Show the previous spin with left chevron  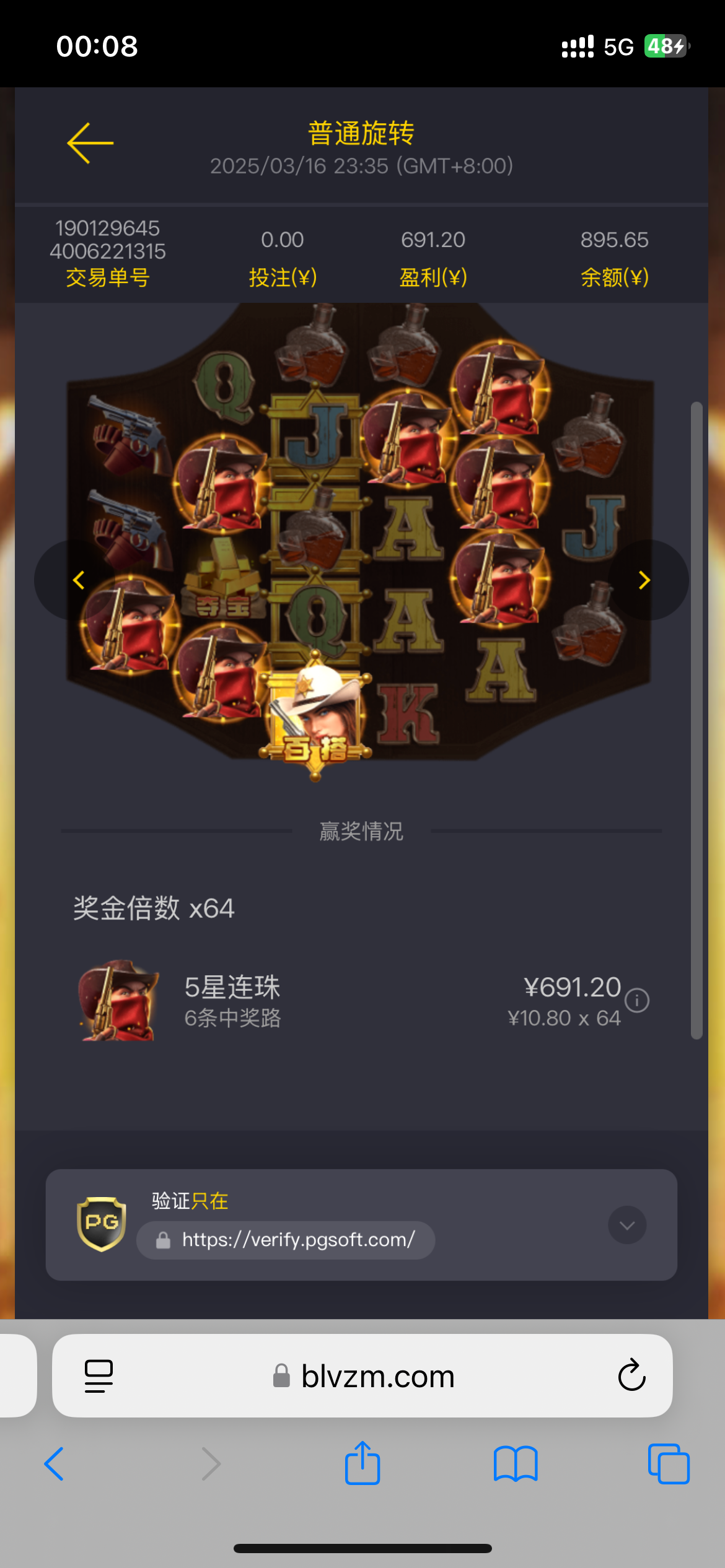pos(78,580)
